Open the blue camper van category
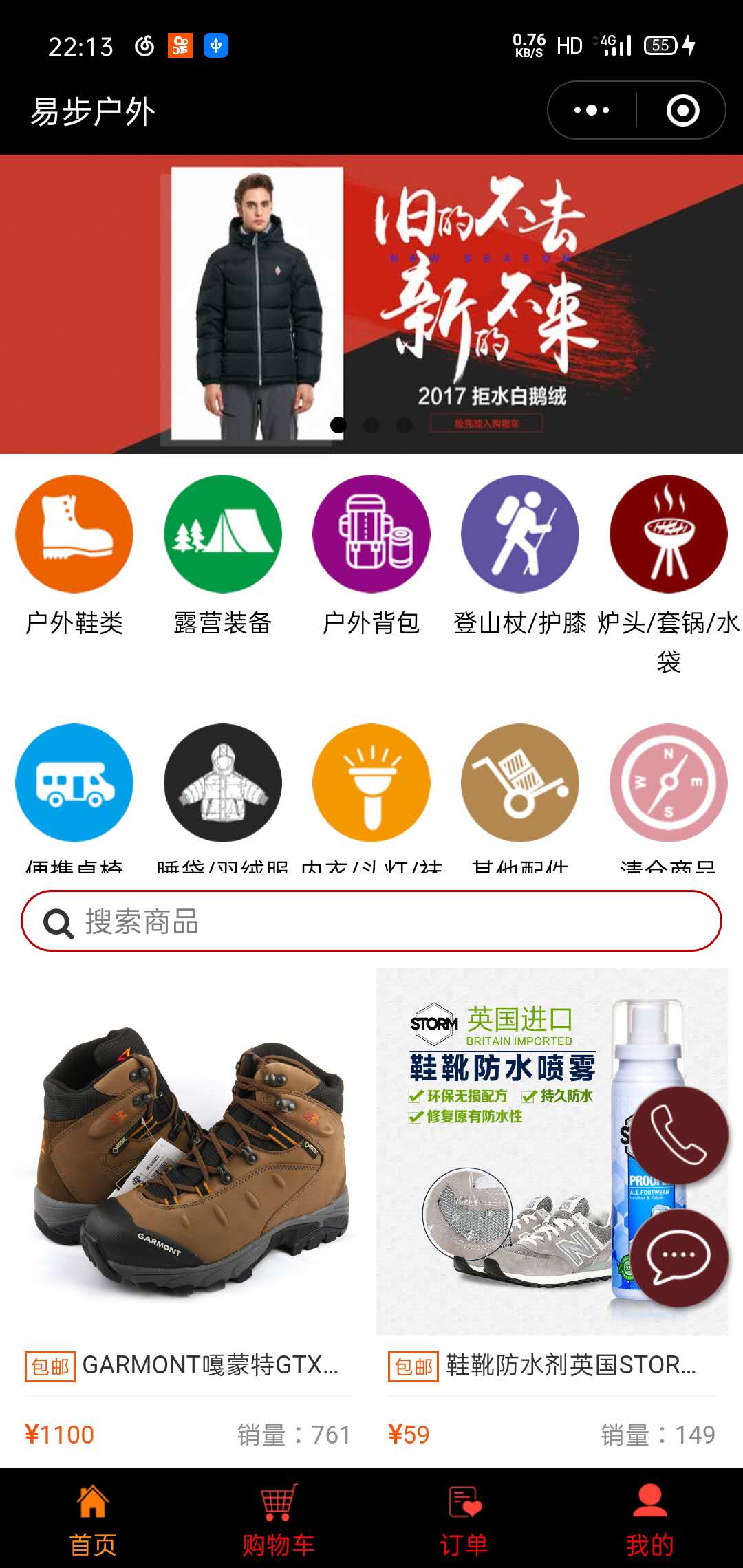The image size is (743, 1568). (x=74, y=783)
